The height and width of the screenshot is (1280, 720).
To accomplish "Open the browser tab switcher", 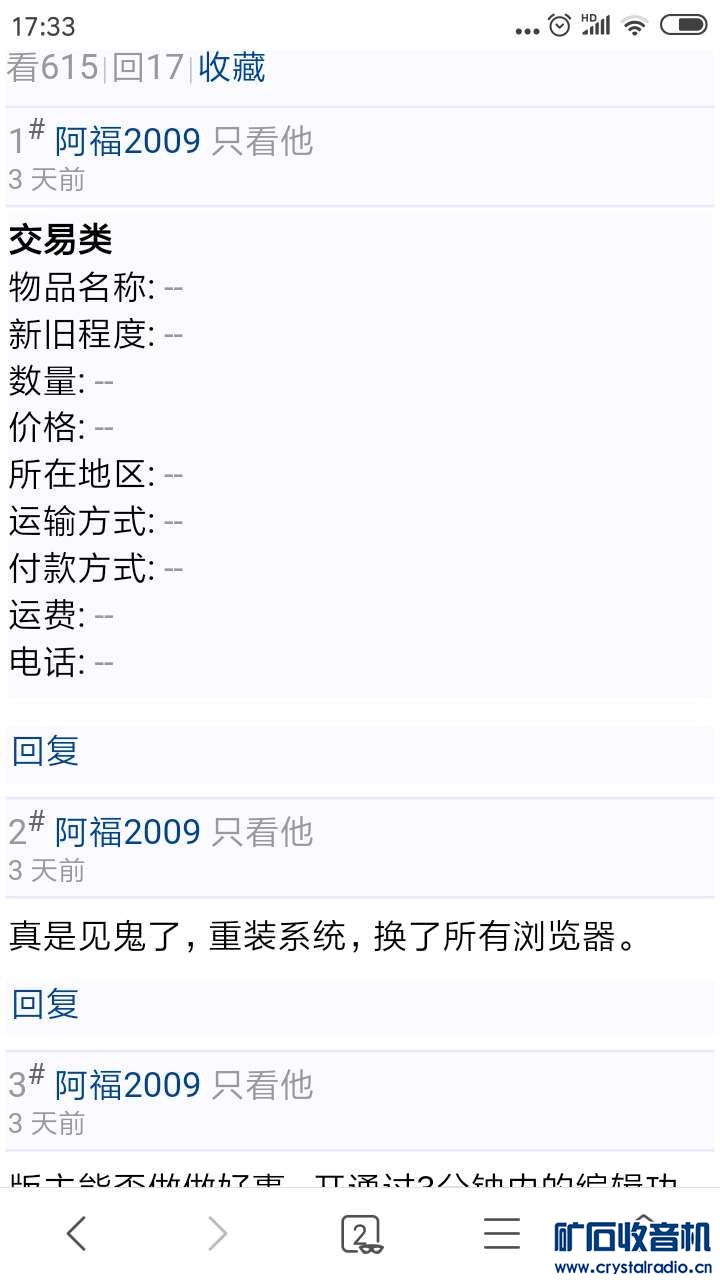I will click(x=360, y=1235).
